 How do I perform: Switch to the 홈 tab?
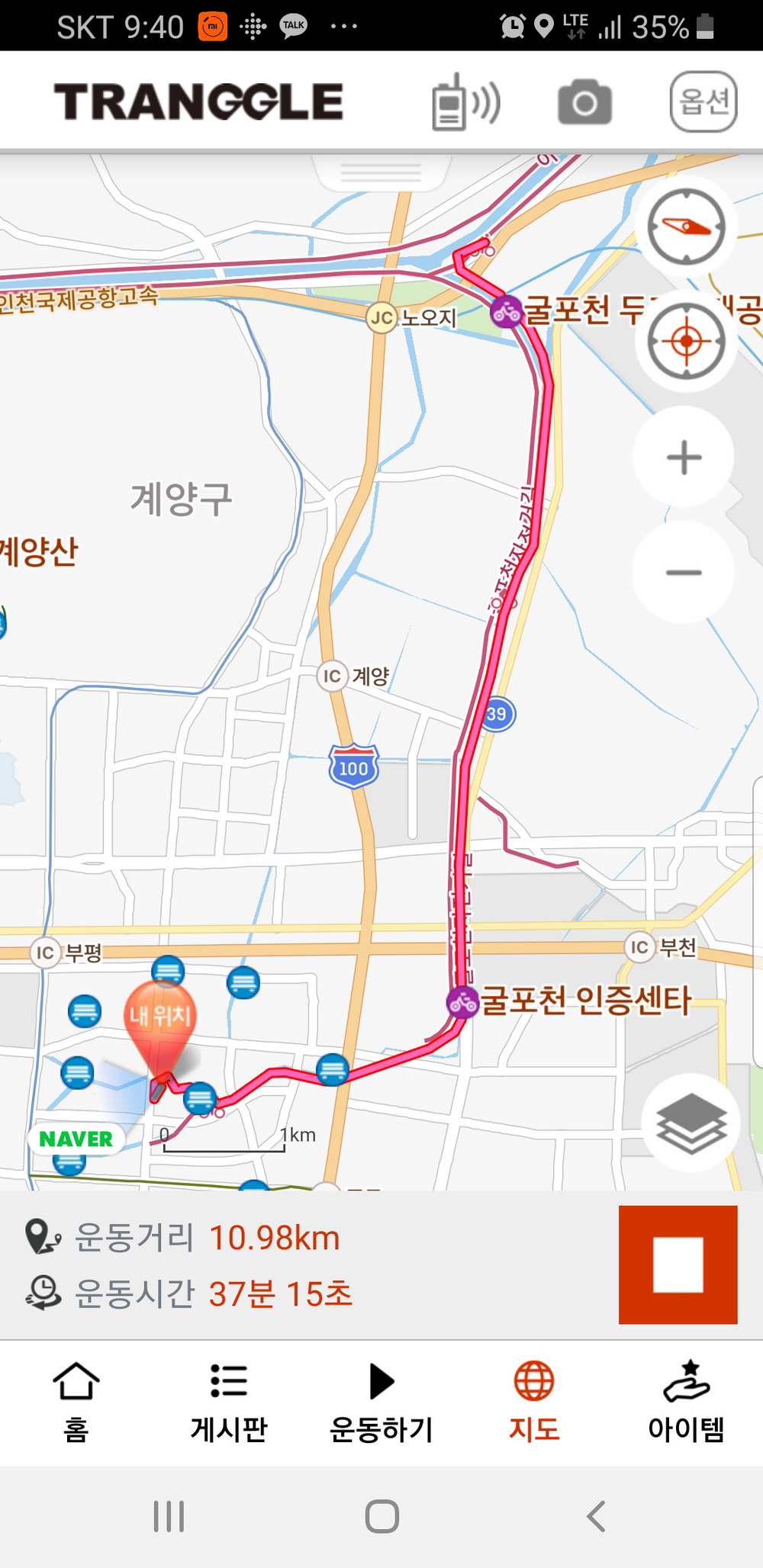pos(76,1402)
